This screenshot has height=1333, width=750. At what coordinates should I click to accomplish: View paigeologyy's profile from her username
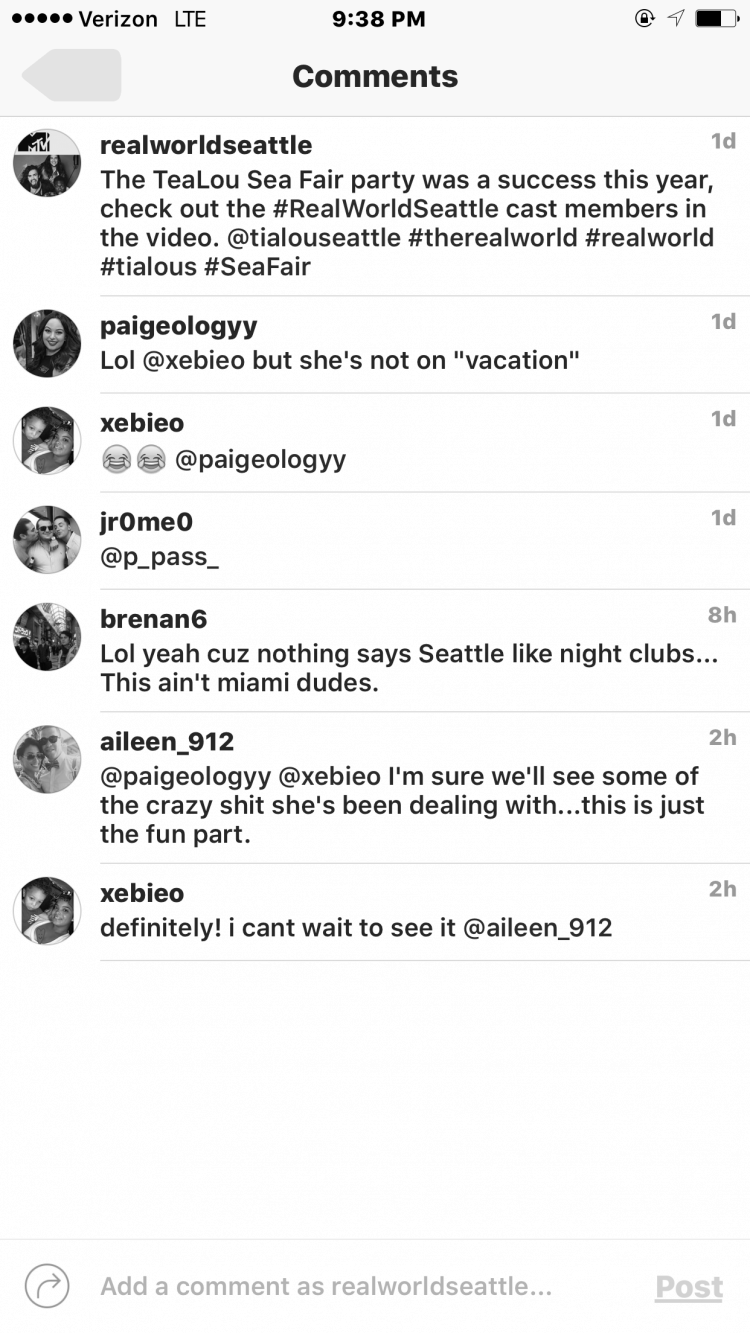[179, 326]
